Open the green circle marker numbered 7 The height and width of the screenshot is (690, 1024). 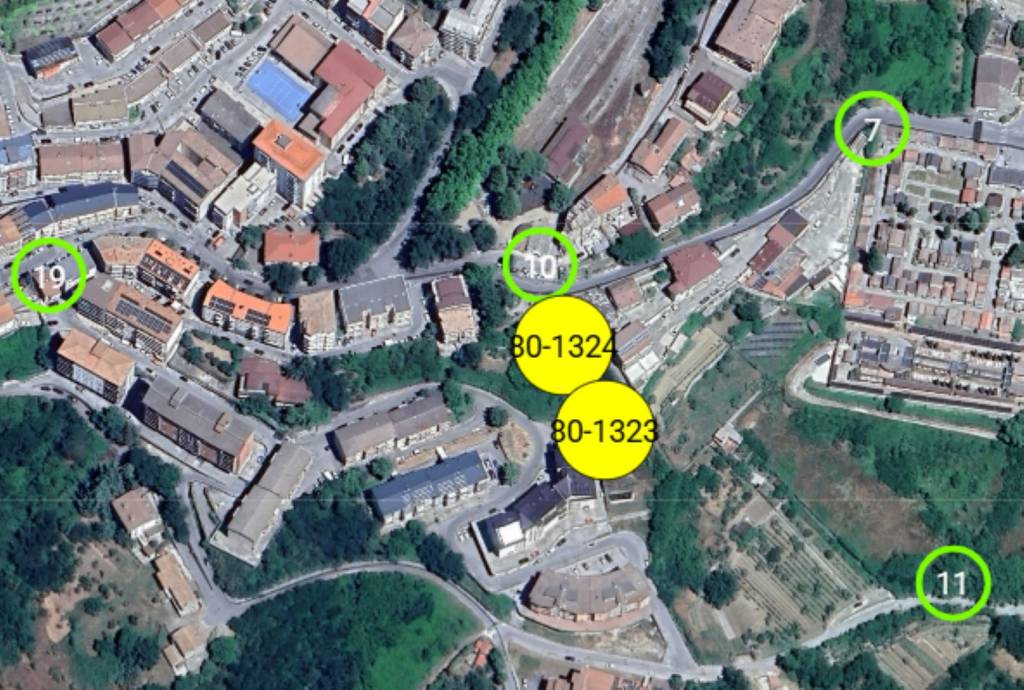coord(872,128)
